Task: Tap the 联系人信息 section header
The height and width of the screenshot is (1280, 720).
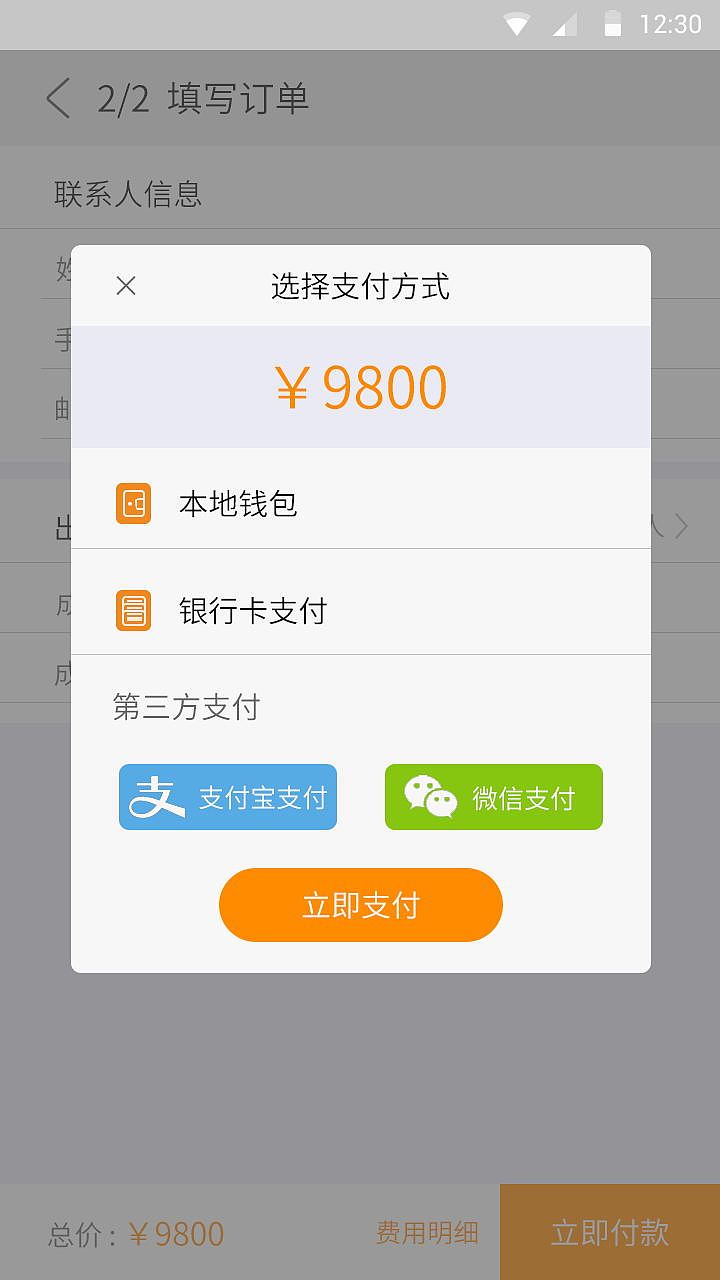Action: point(125,195)
